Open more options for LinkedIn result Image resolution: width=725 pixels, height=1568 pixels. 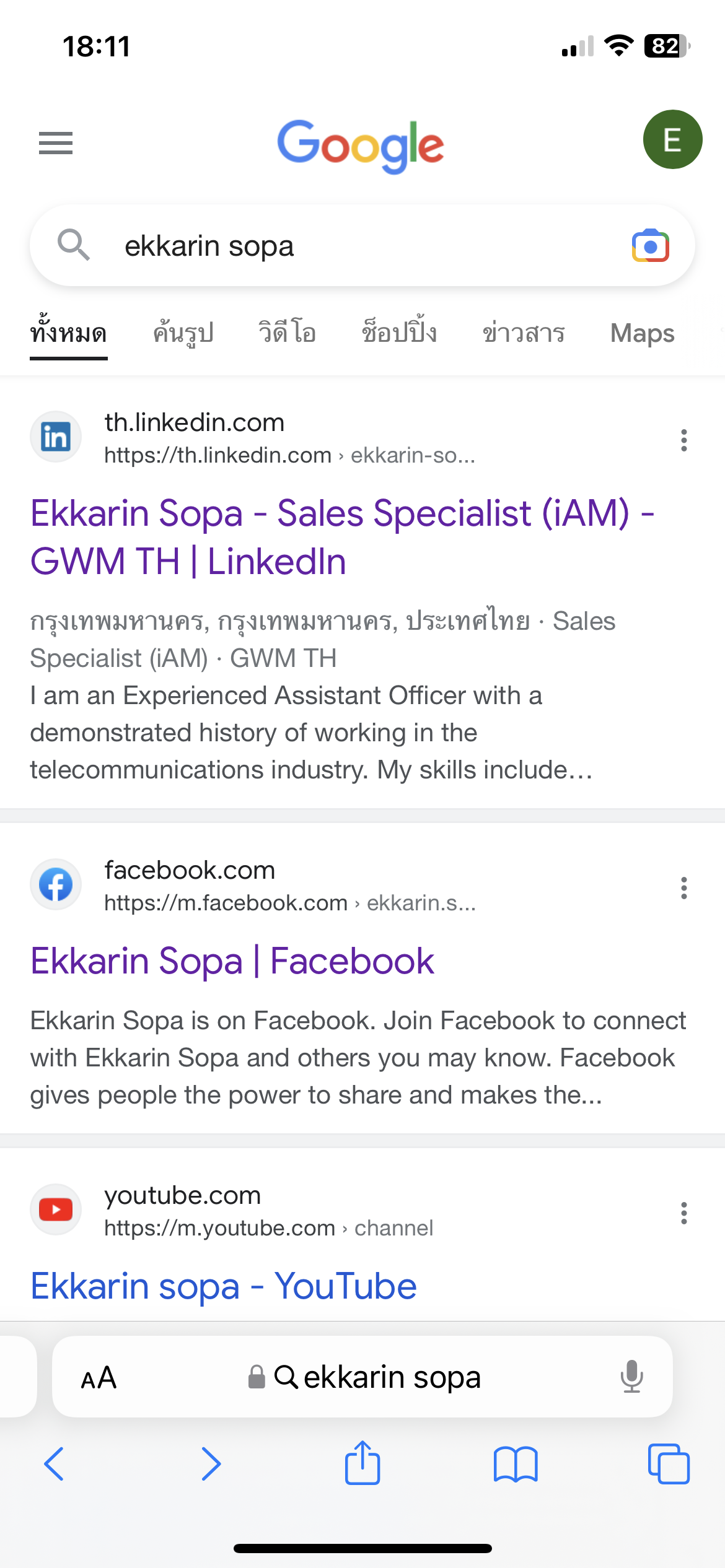(683, 440)
